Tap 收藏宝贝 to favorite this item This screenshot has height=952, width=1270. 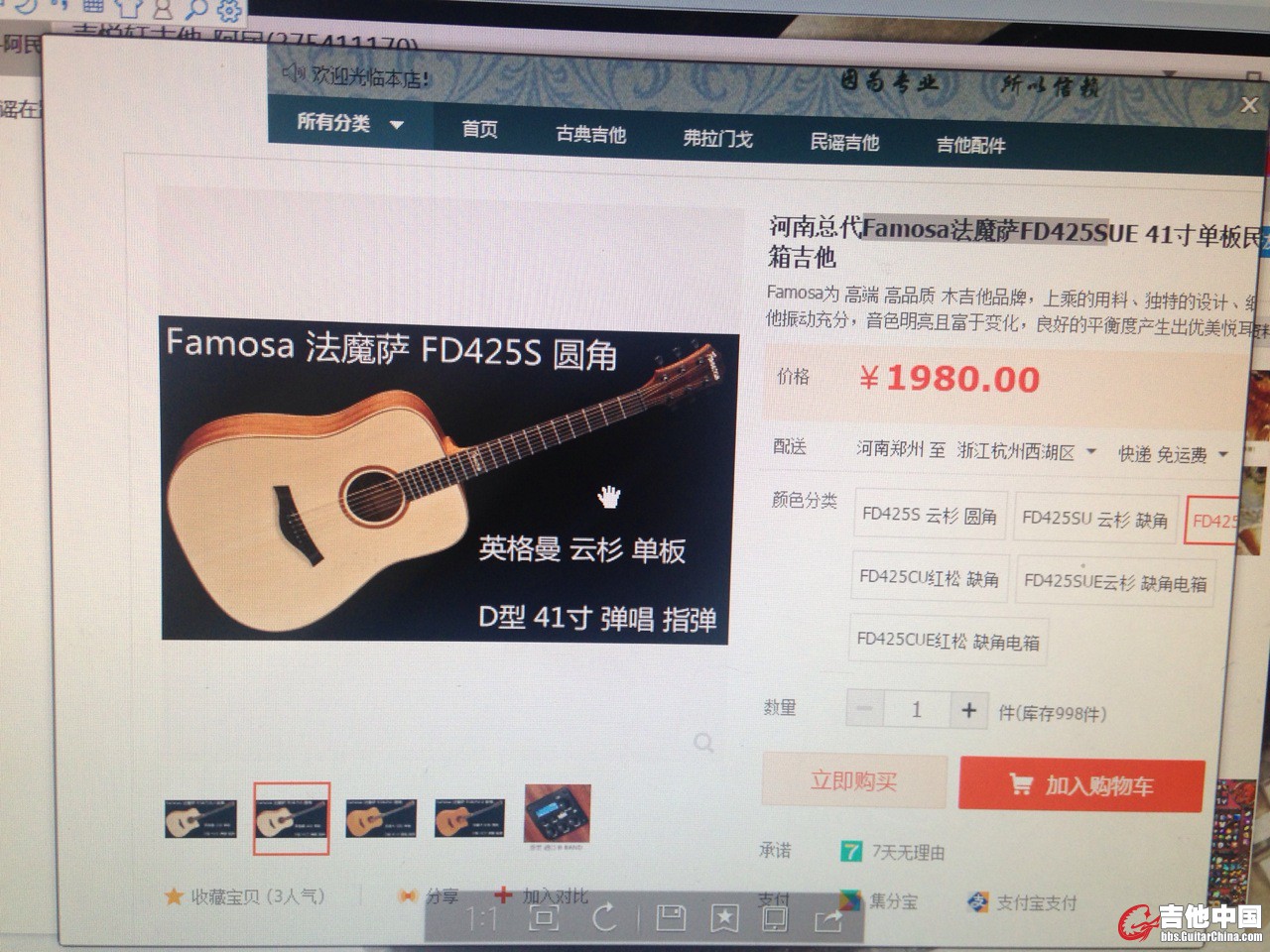[244, 896]
